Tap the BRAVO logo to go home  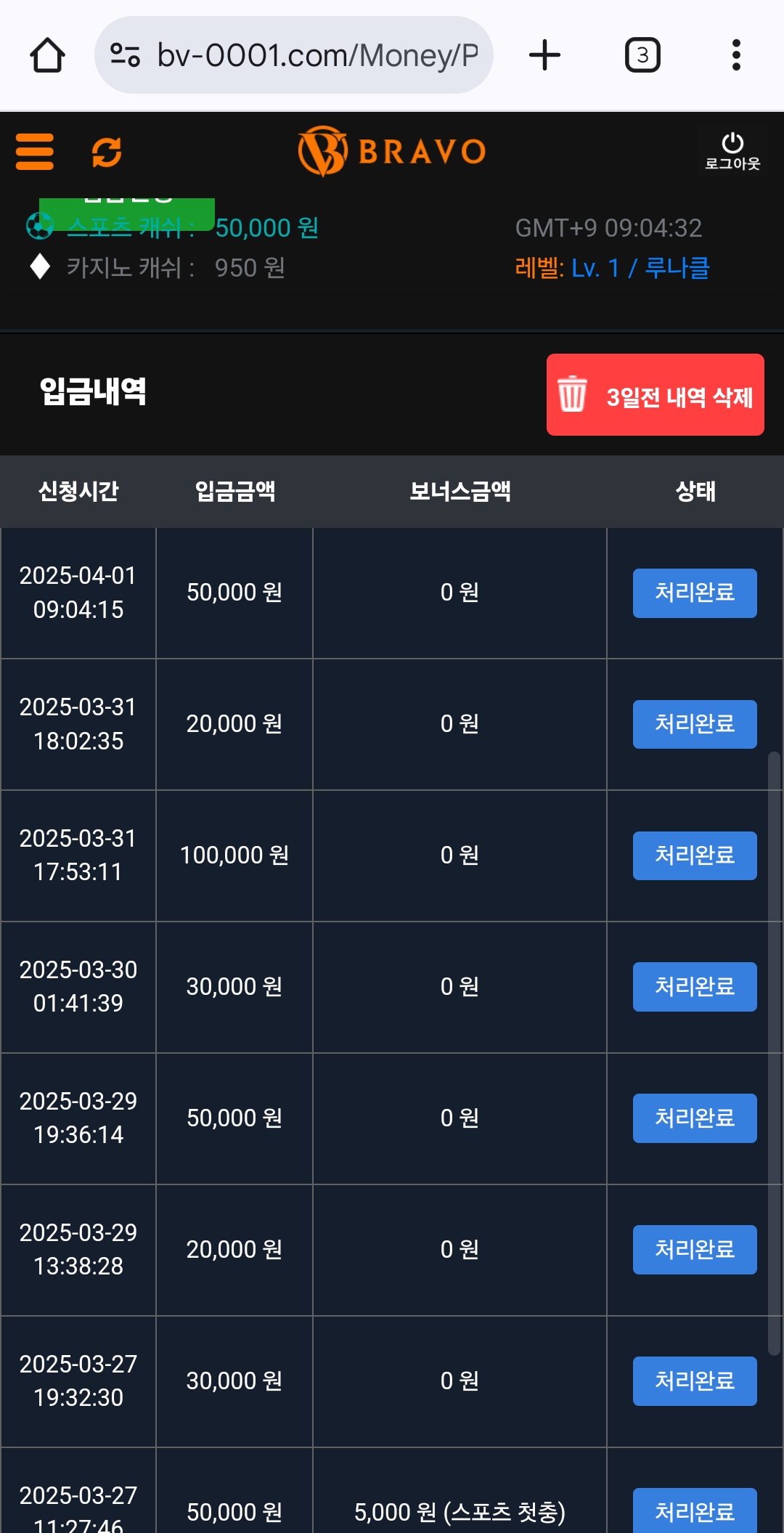pos(392,152)
